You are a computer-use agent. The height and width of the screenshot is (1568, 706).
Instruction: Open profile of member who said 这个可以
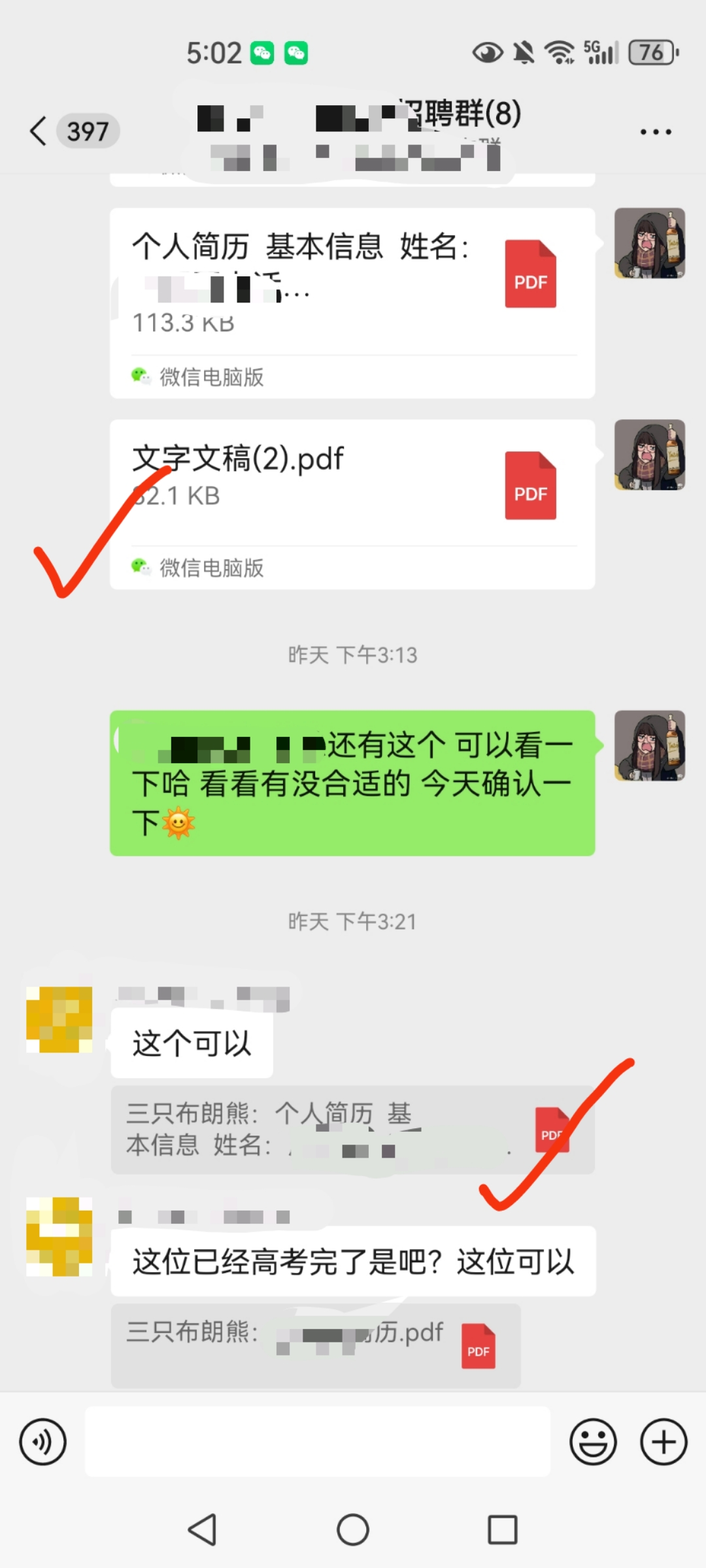[59, 1019]
